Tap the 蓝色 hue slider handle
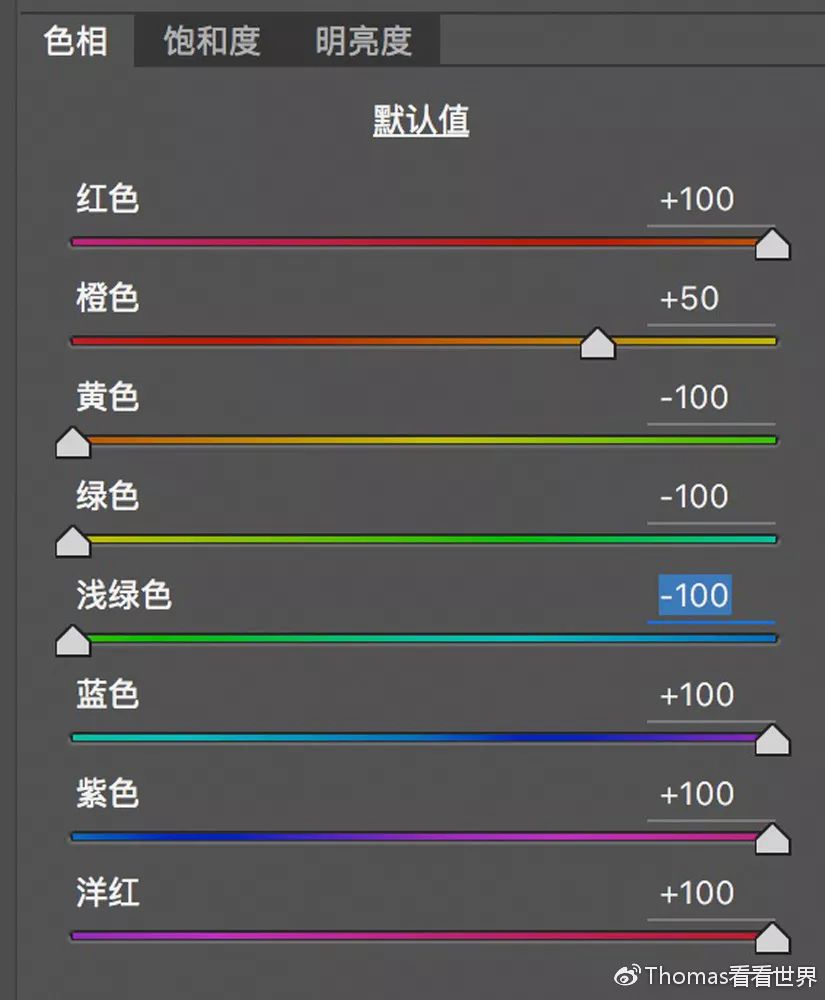The width and height of the screenshot is (825, 1000). coord(772,740)
